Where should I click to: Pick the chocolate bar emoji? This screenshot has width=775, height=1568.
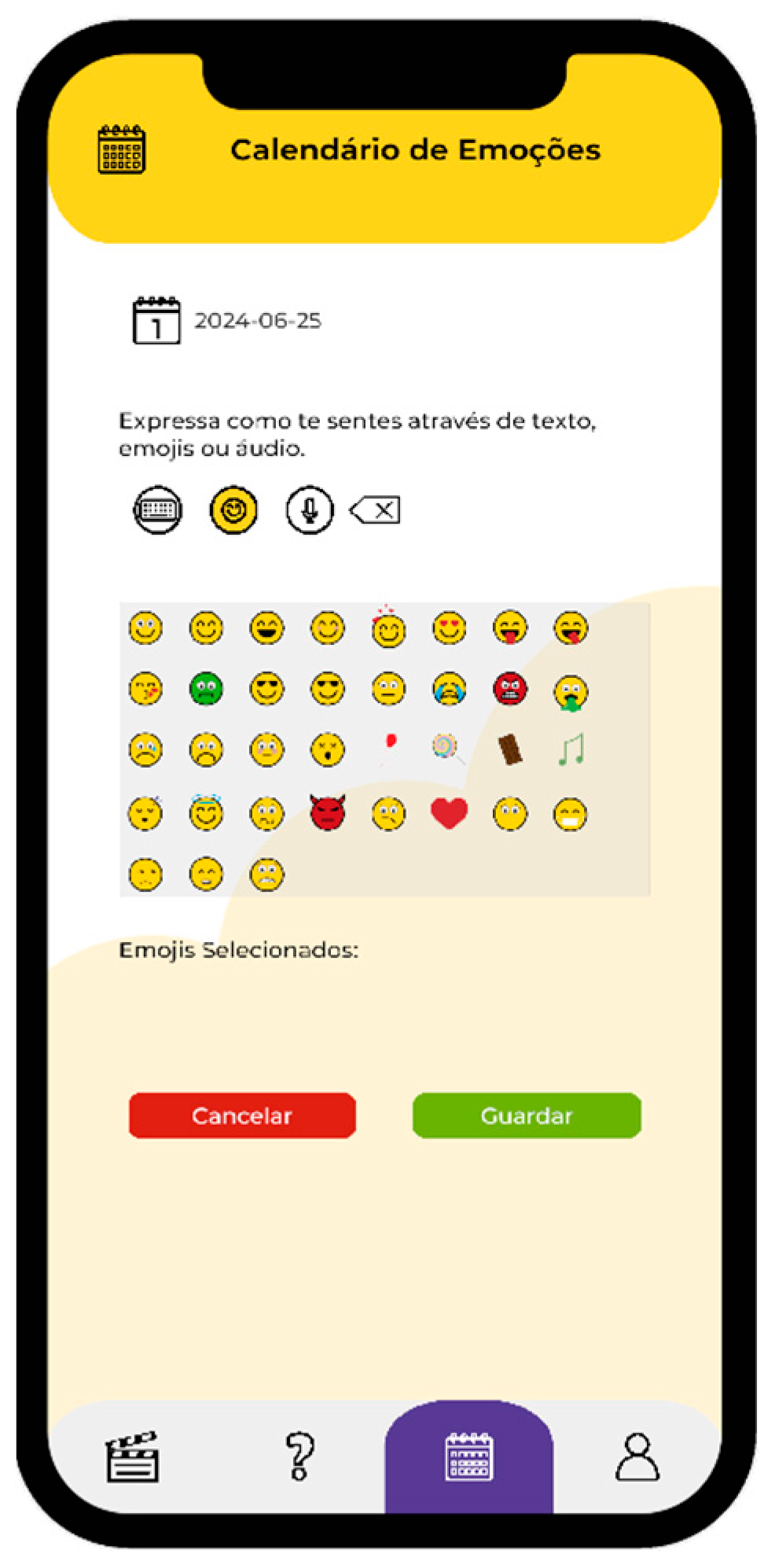[x=511, y=749]
